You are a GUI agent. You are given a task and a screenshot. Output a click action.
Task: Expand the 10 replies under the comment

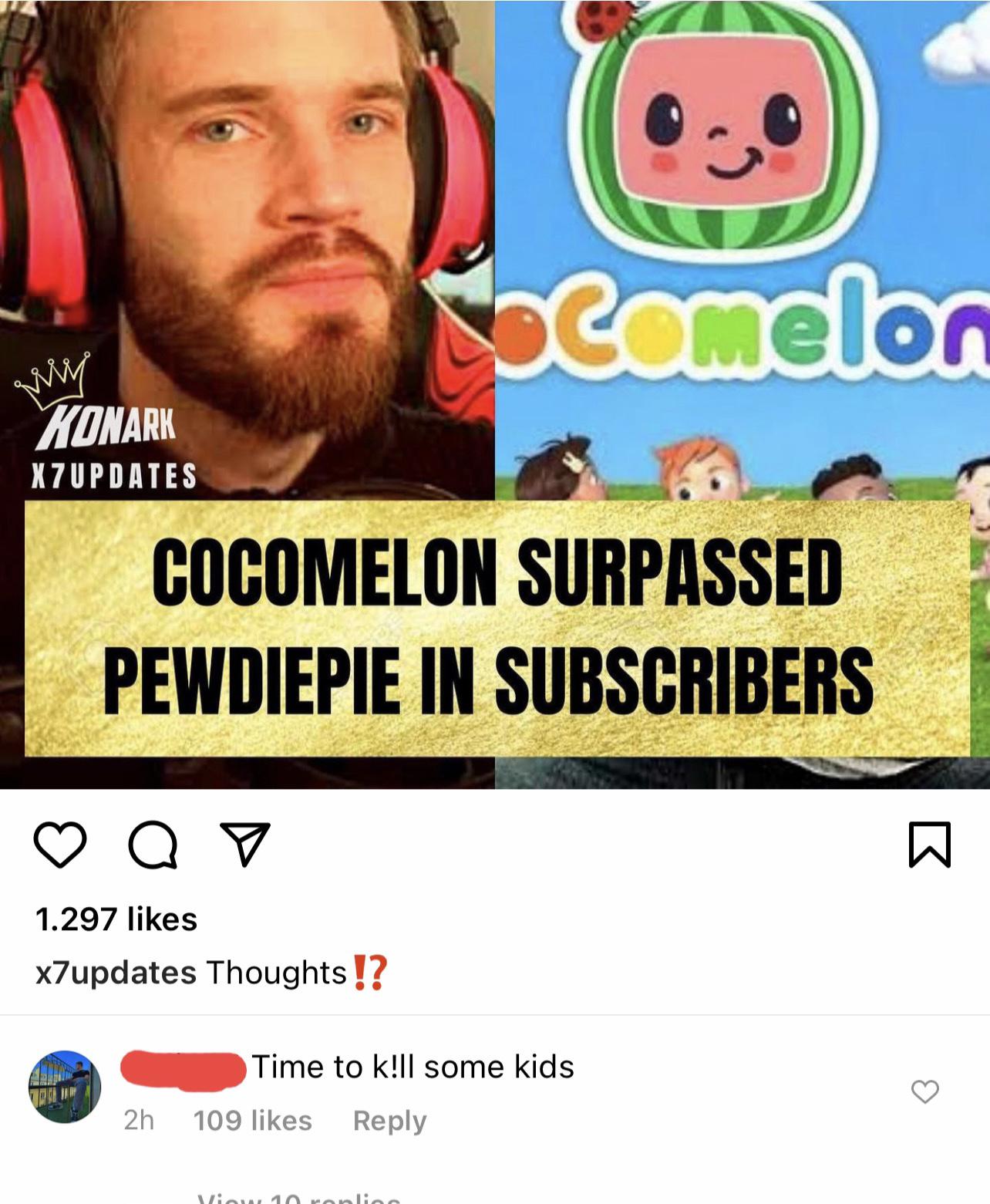(x=299, y=1198)
